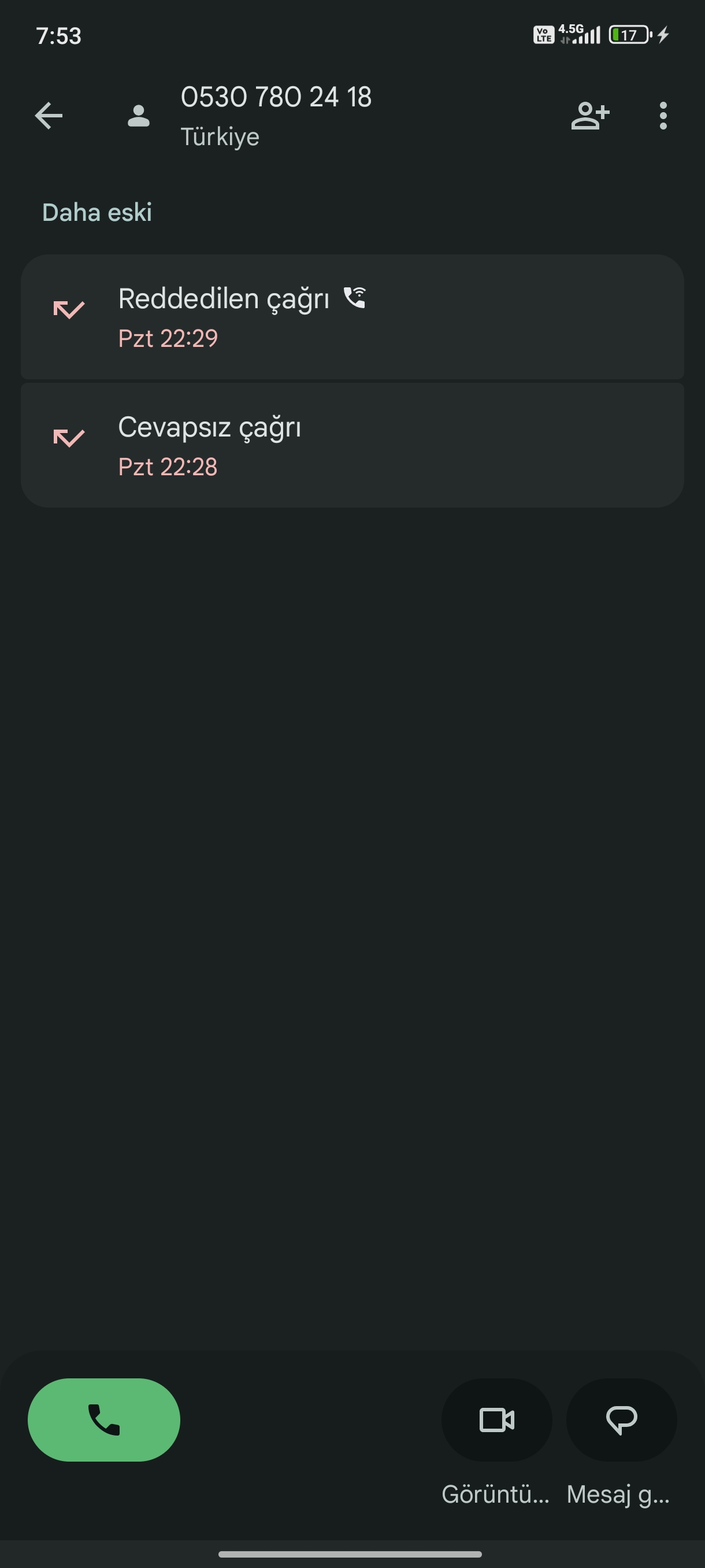705x1568 pixels.
Task: Call the number with the green phone button
Action: coord(104,1419)
